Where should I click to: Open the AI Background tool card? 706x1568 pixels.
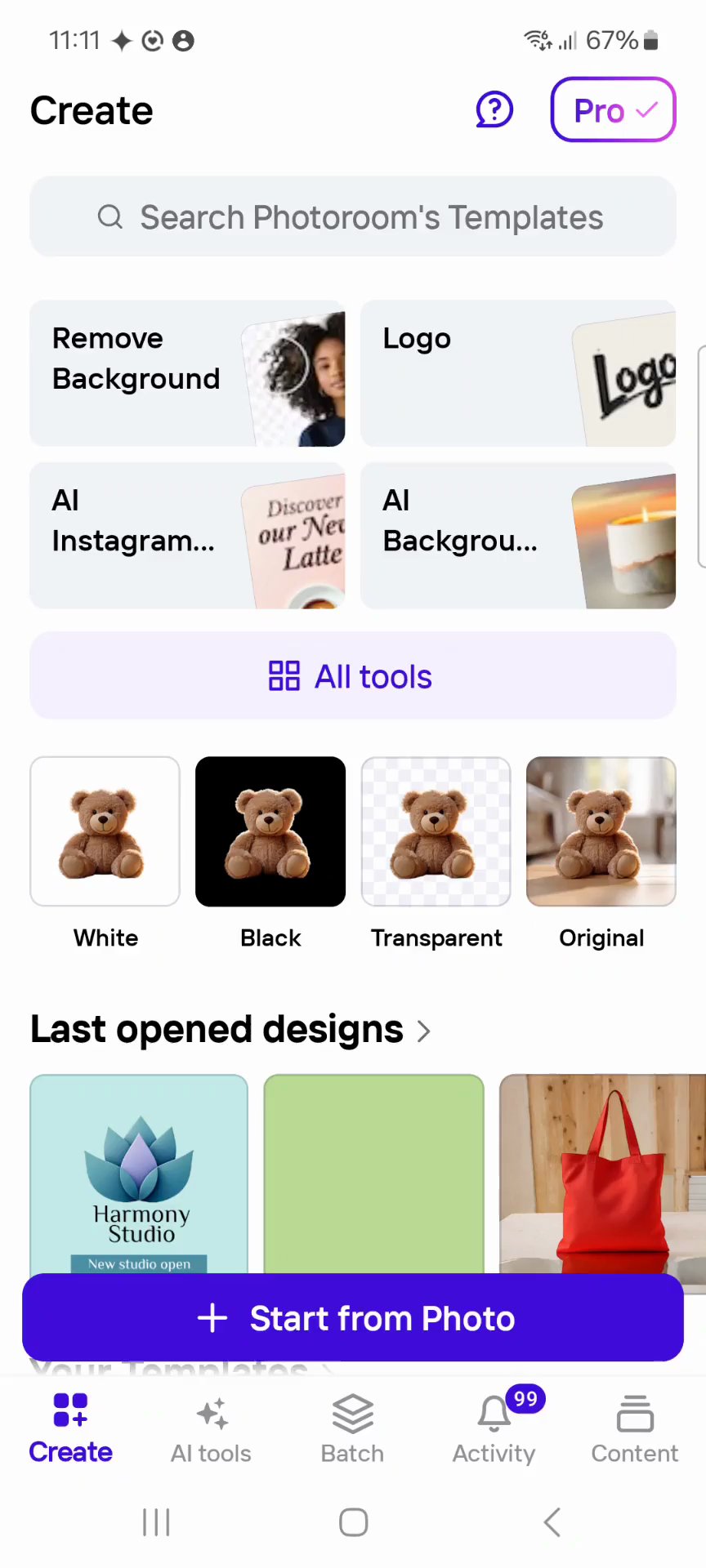[x=518, y=536]
